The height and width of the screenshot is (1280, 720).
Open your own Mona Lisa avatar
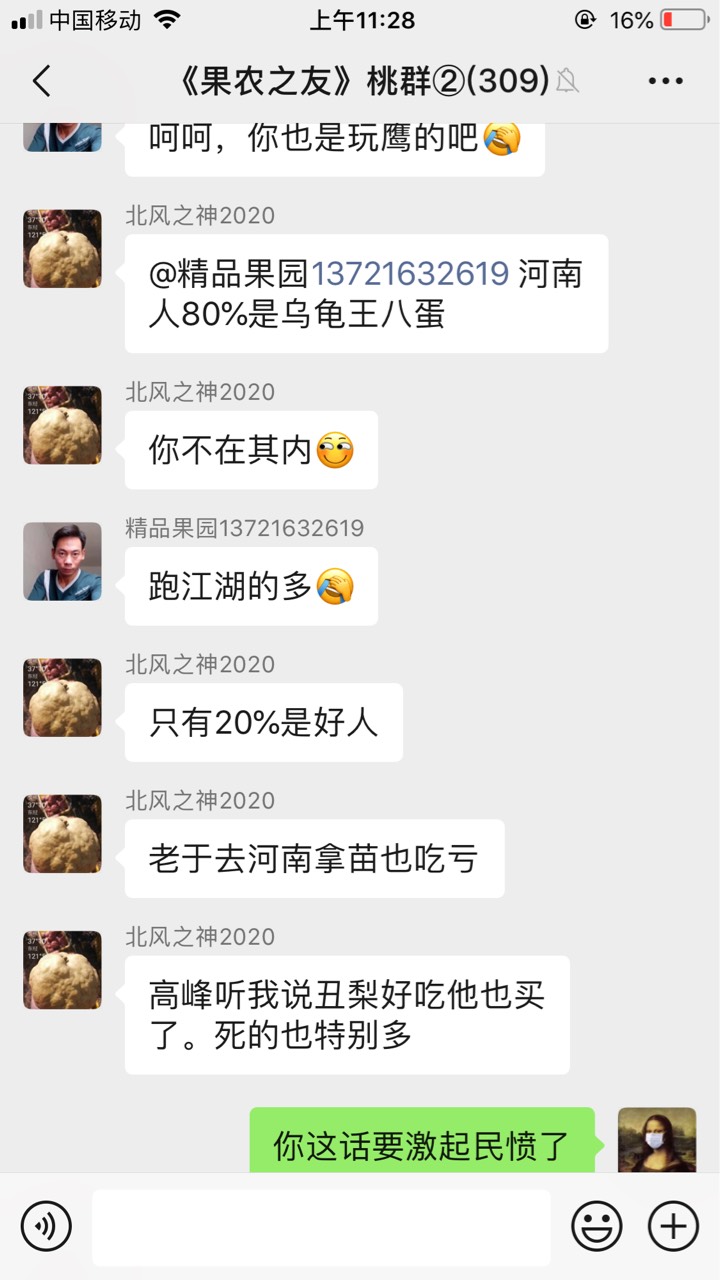tap(656, 1140)
